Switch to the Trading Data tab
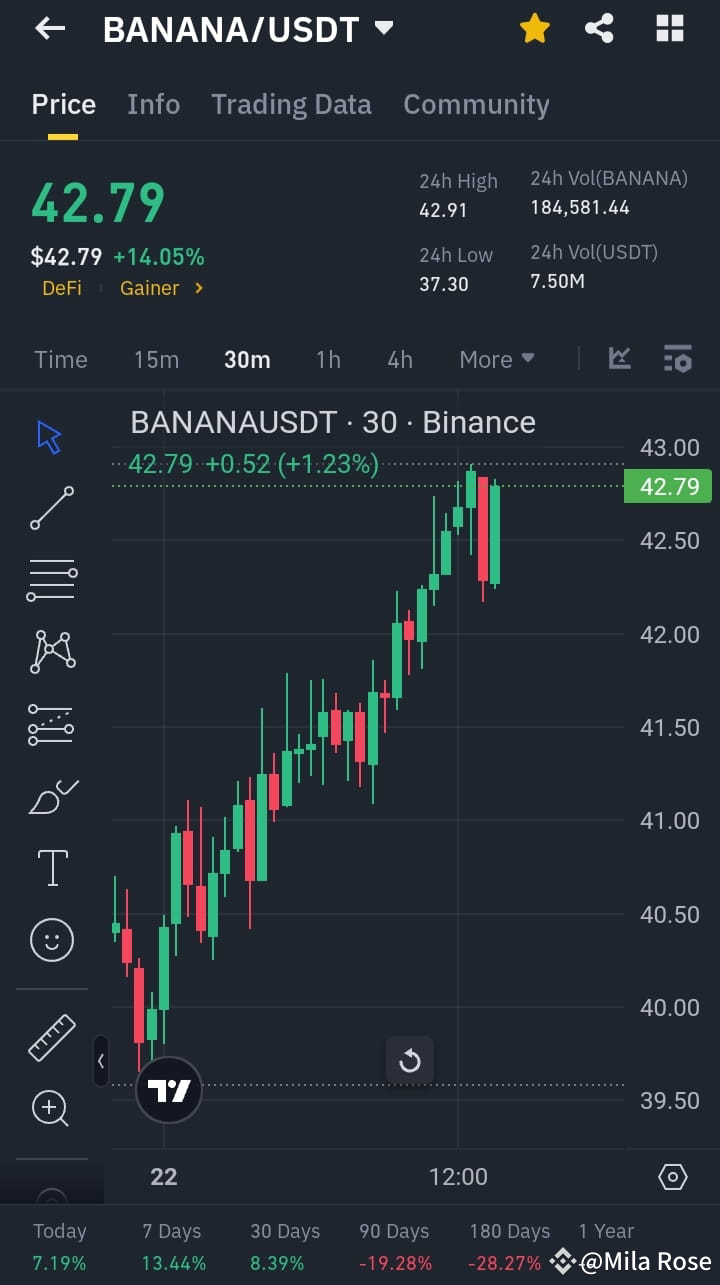This screenshot has width=720, height=1285. (x=291, y=104)
